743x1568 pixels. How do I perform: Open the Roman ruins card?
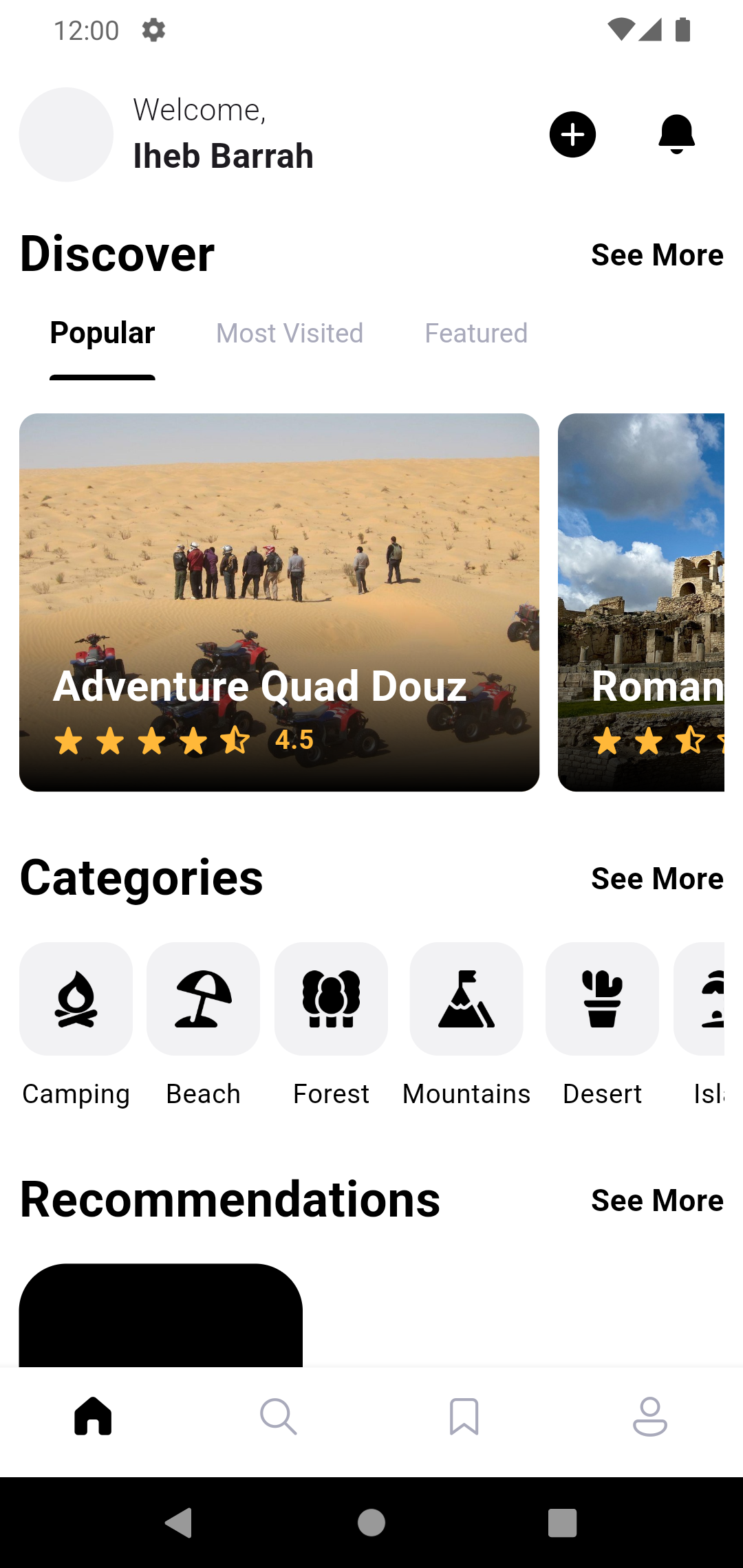point(641,602)
